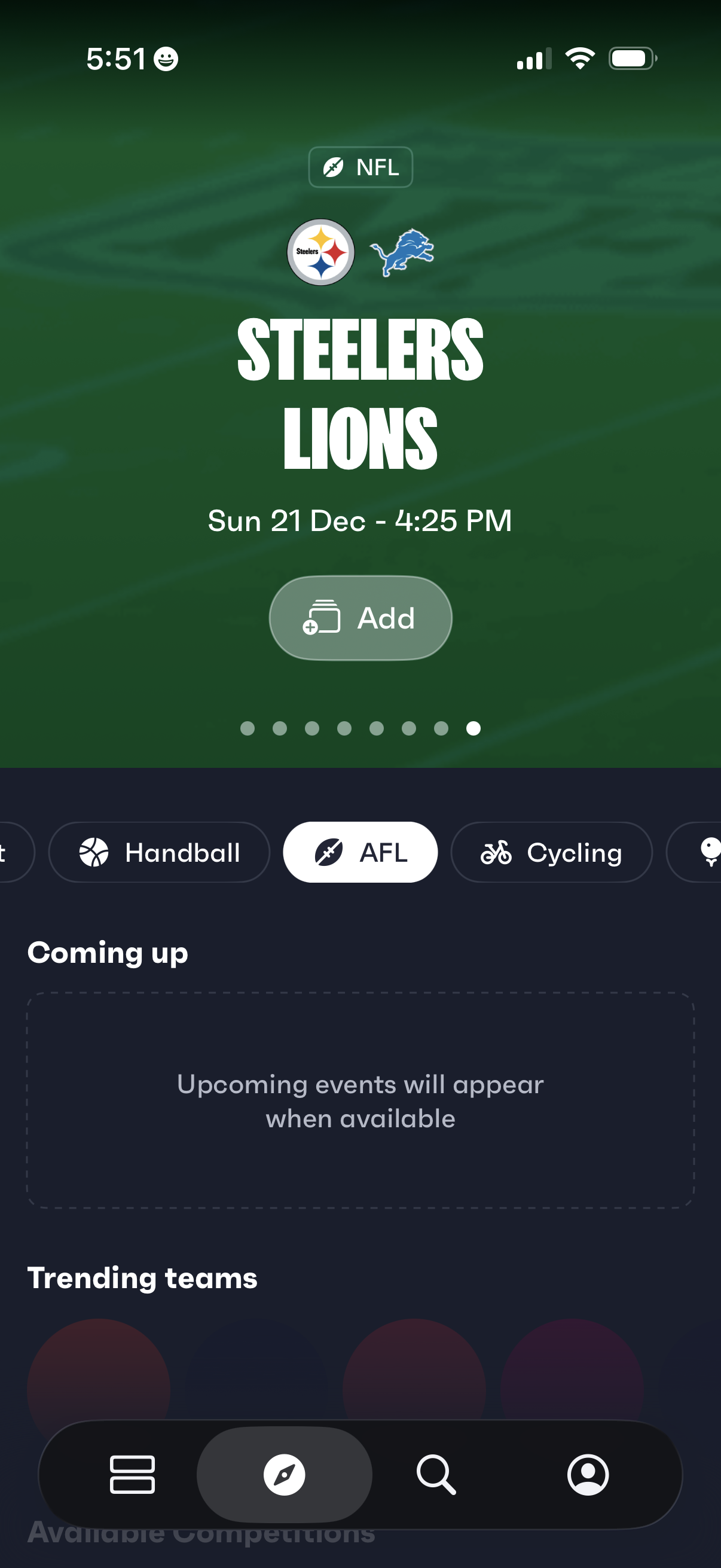Open the Search tab

436,1474
